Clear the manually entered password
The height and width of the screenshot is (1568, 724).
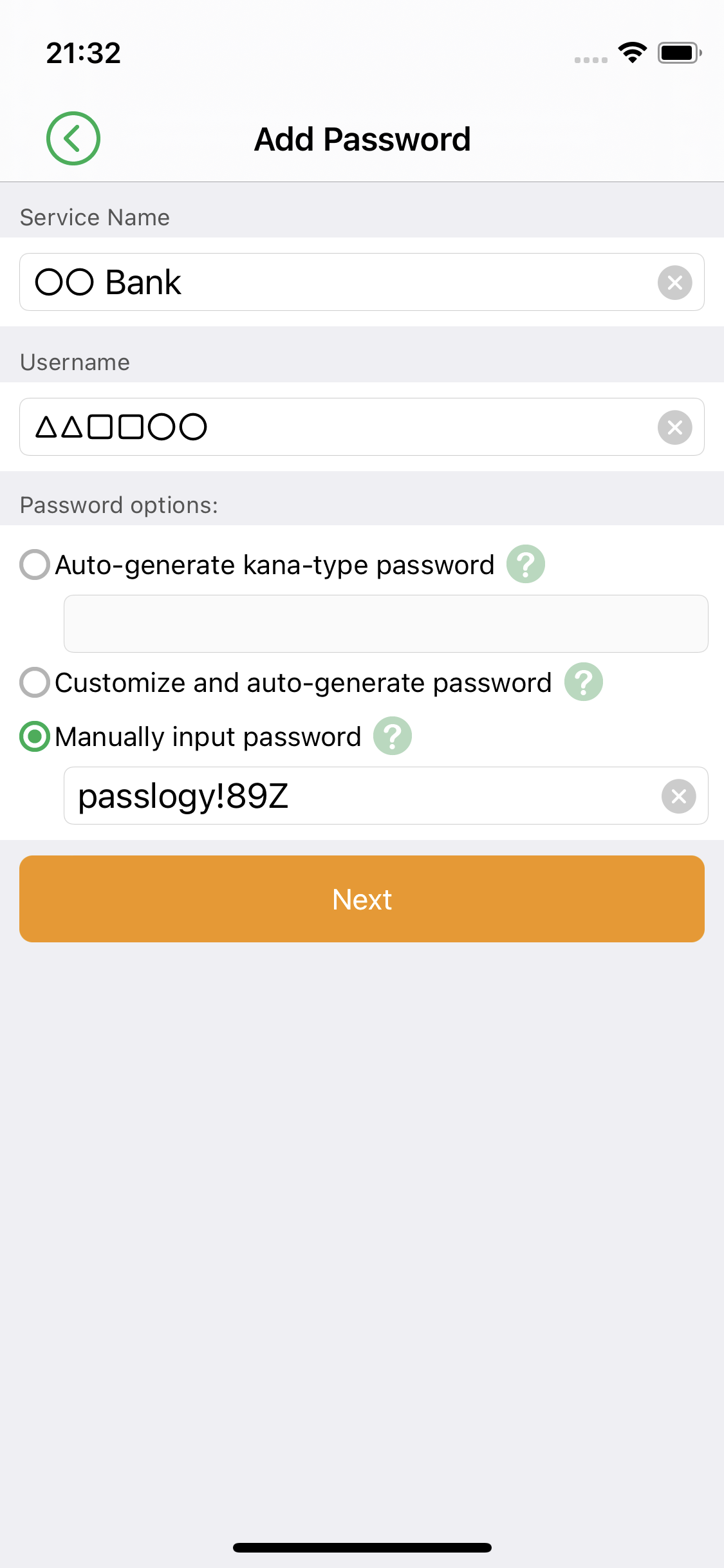tap(679, 796)
